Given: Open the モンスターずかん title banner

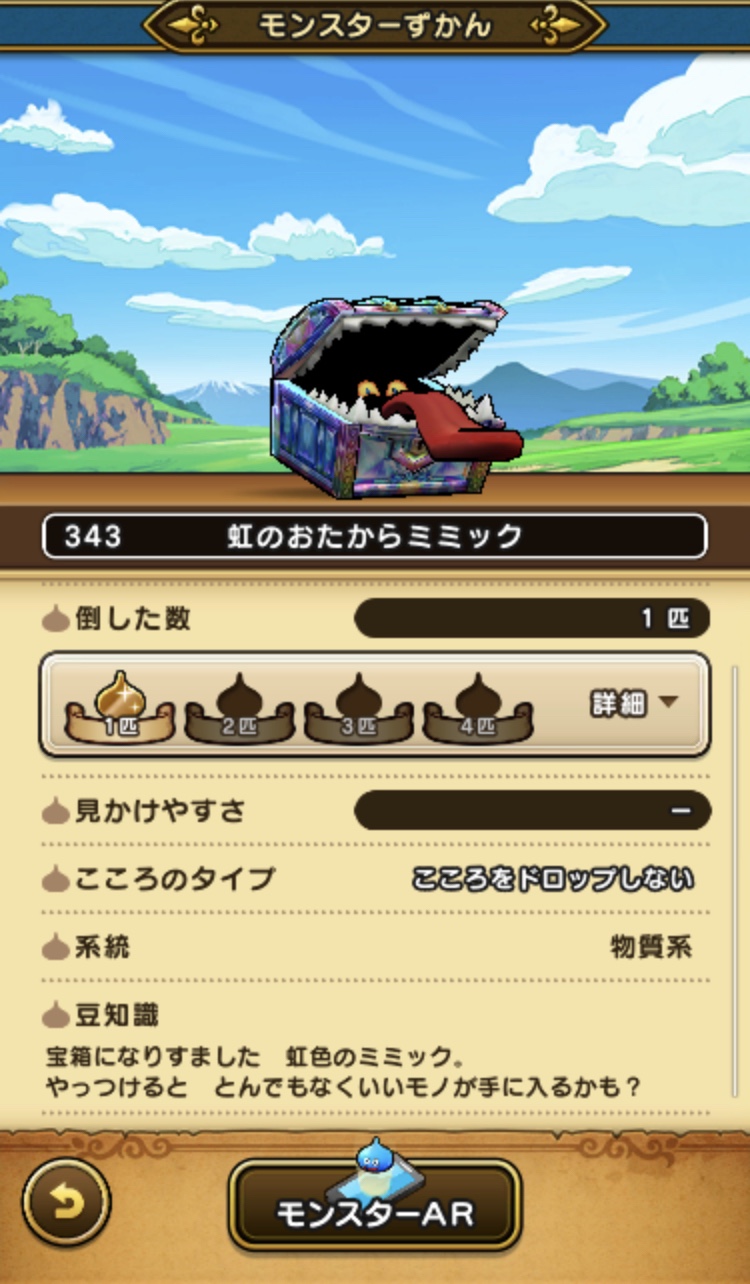Looking at the screenshot, I should coord(375,28).
